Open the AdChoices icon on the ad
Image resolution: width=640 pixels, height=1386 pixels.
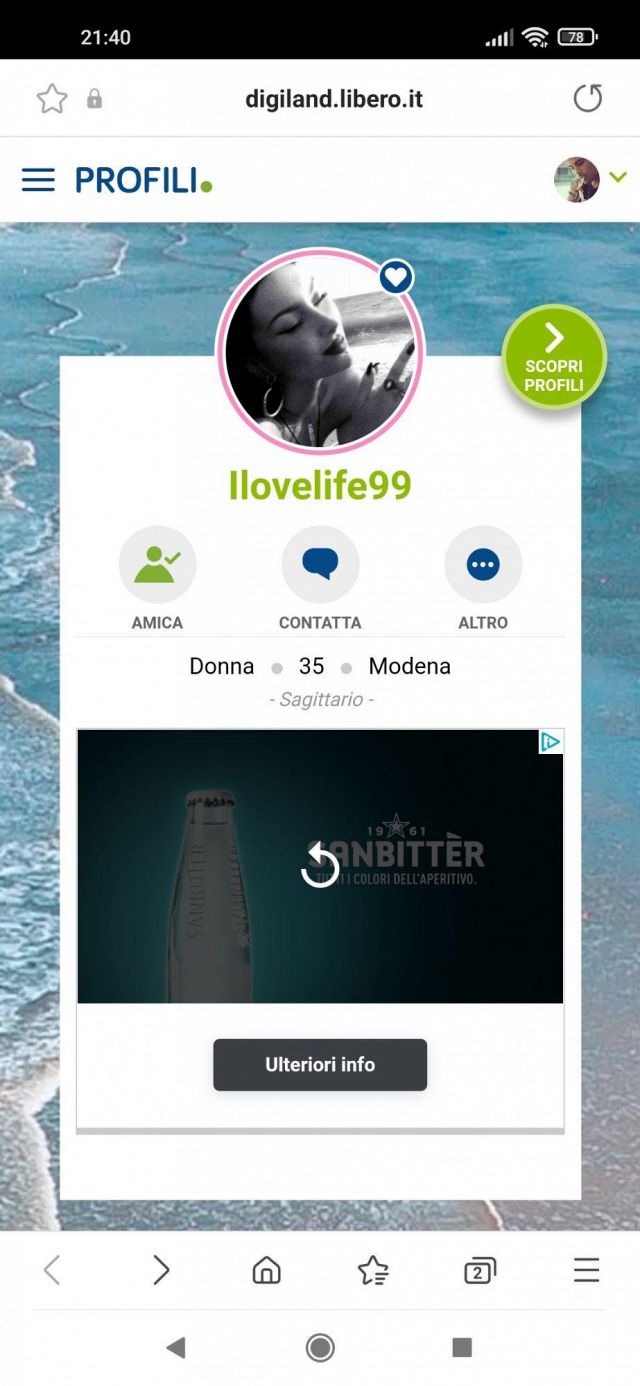550,742
